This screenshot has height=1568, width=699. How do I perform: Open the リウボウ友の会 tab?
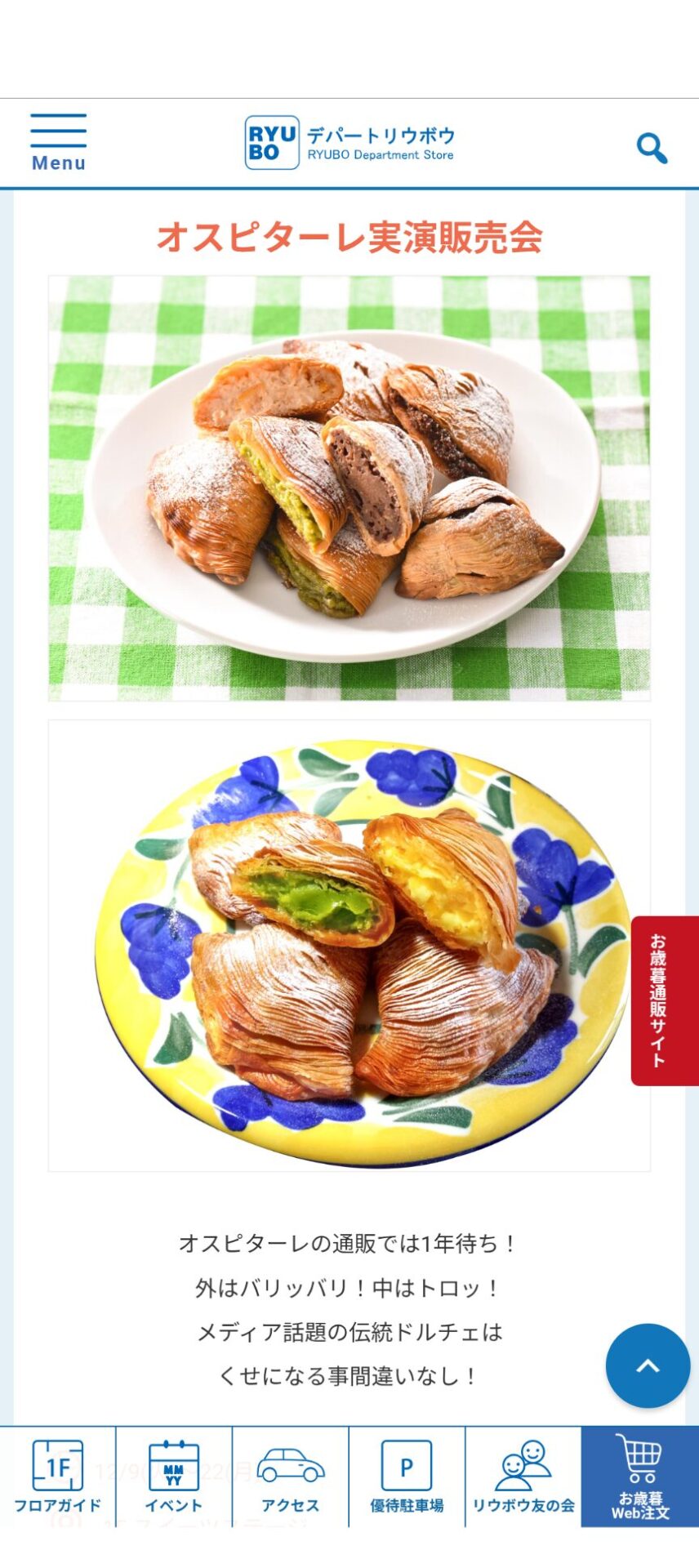[523, 1477]
